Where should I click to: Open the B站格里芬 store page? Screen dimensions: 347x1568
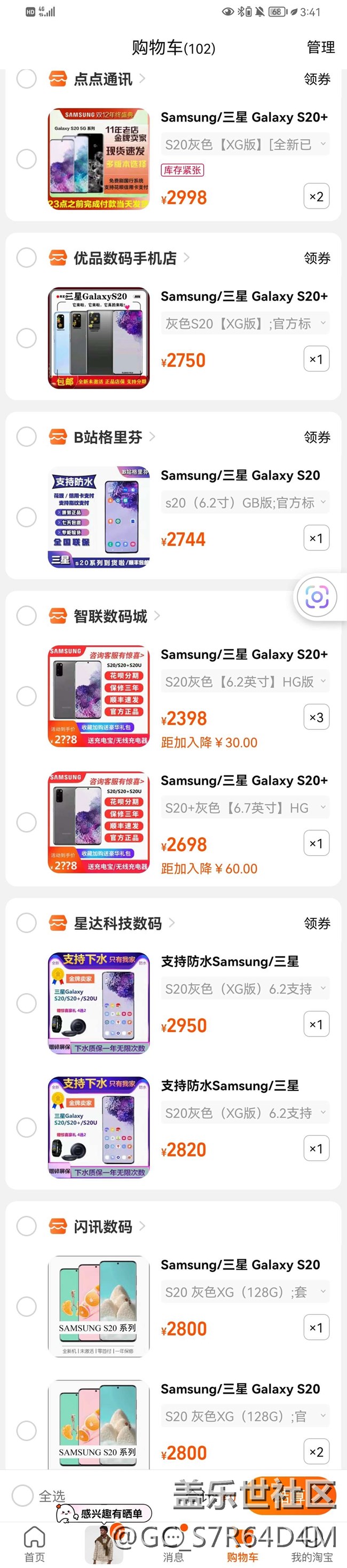click(108, 437)
